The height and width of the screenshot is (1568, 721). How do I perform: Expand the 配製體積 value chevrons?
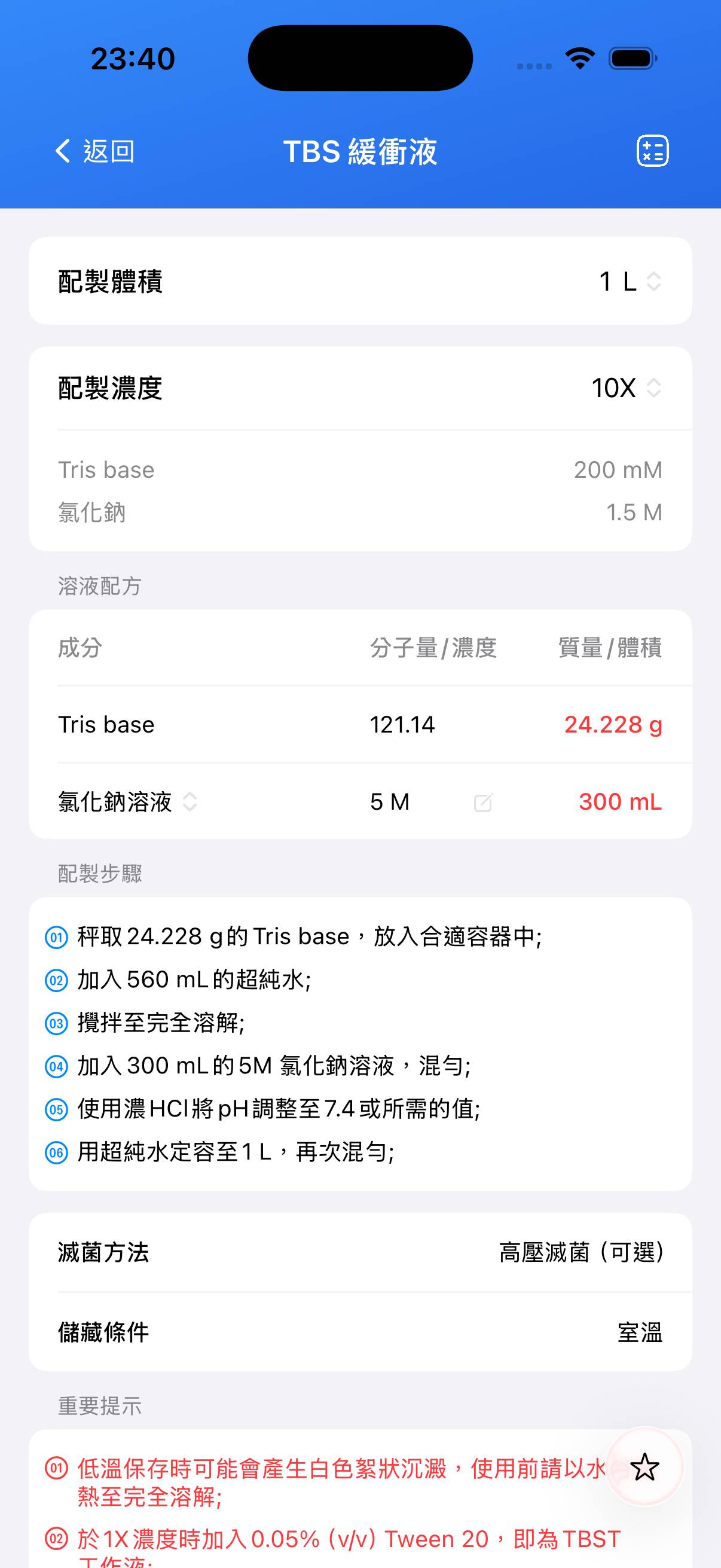click(x=654, y=282)
